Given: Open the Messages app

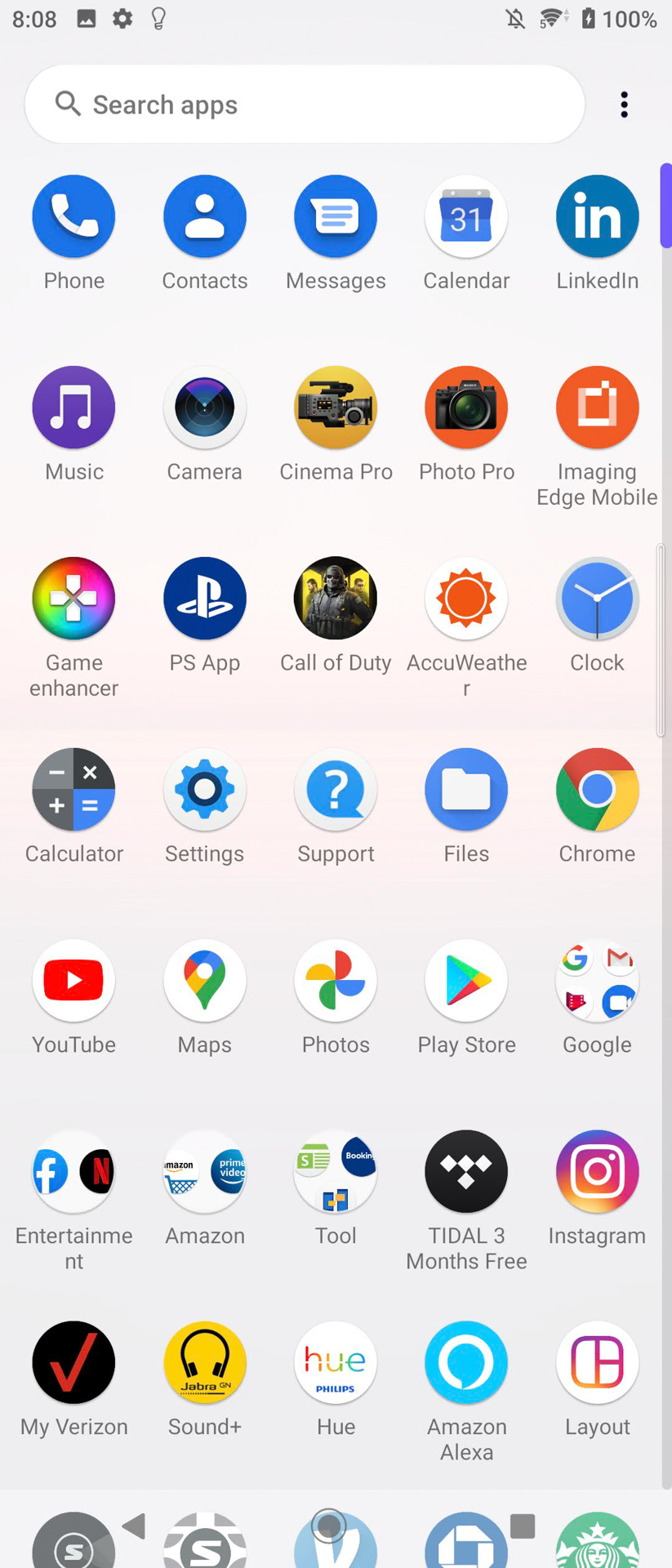Looking at the screenshot, I should click(336, 217).
